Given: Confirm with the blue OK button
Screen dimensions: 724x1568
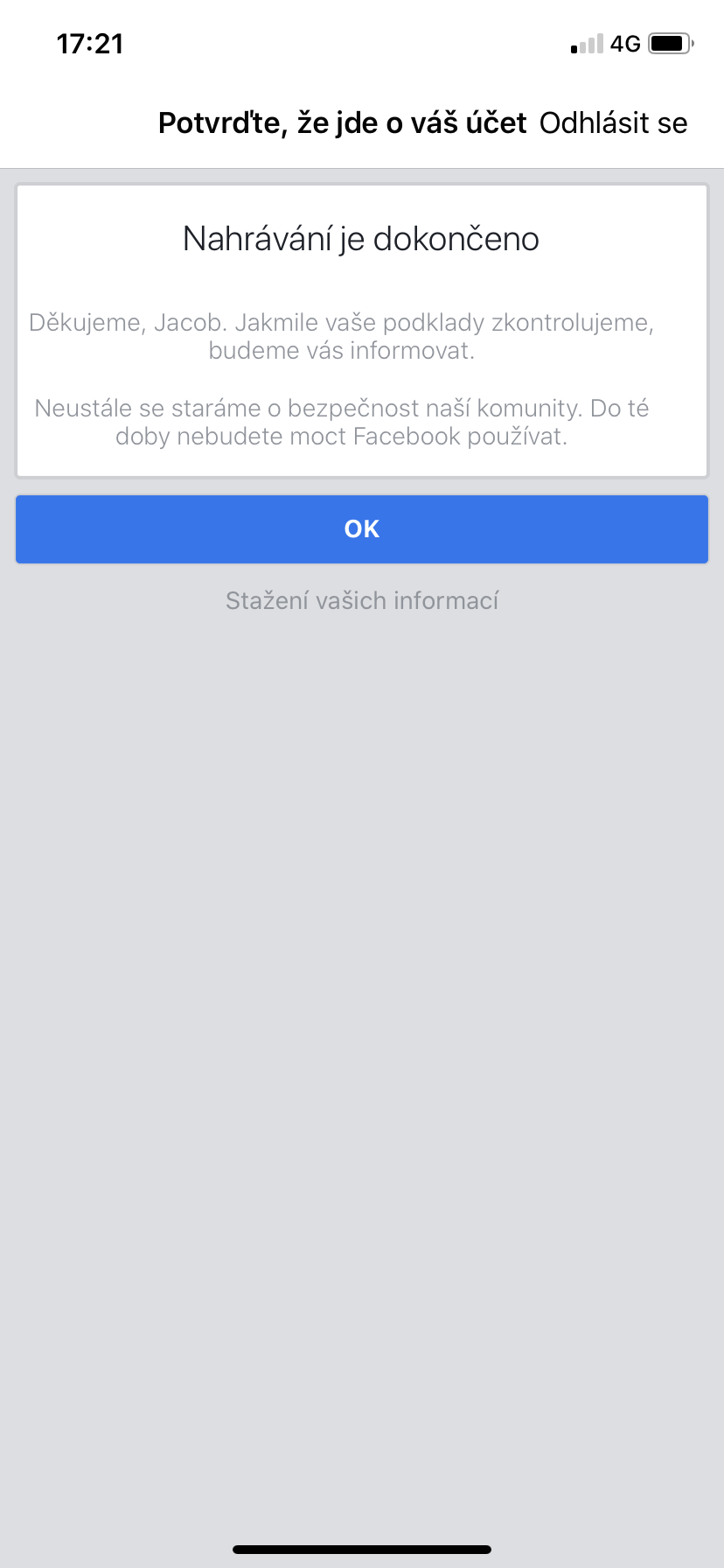Looking at the screenshot, I should tap(362, 529).
